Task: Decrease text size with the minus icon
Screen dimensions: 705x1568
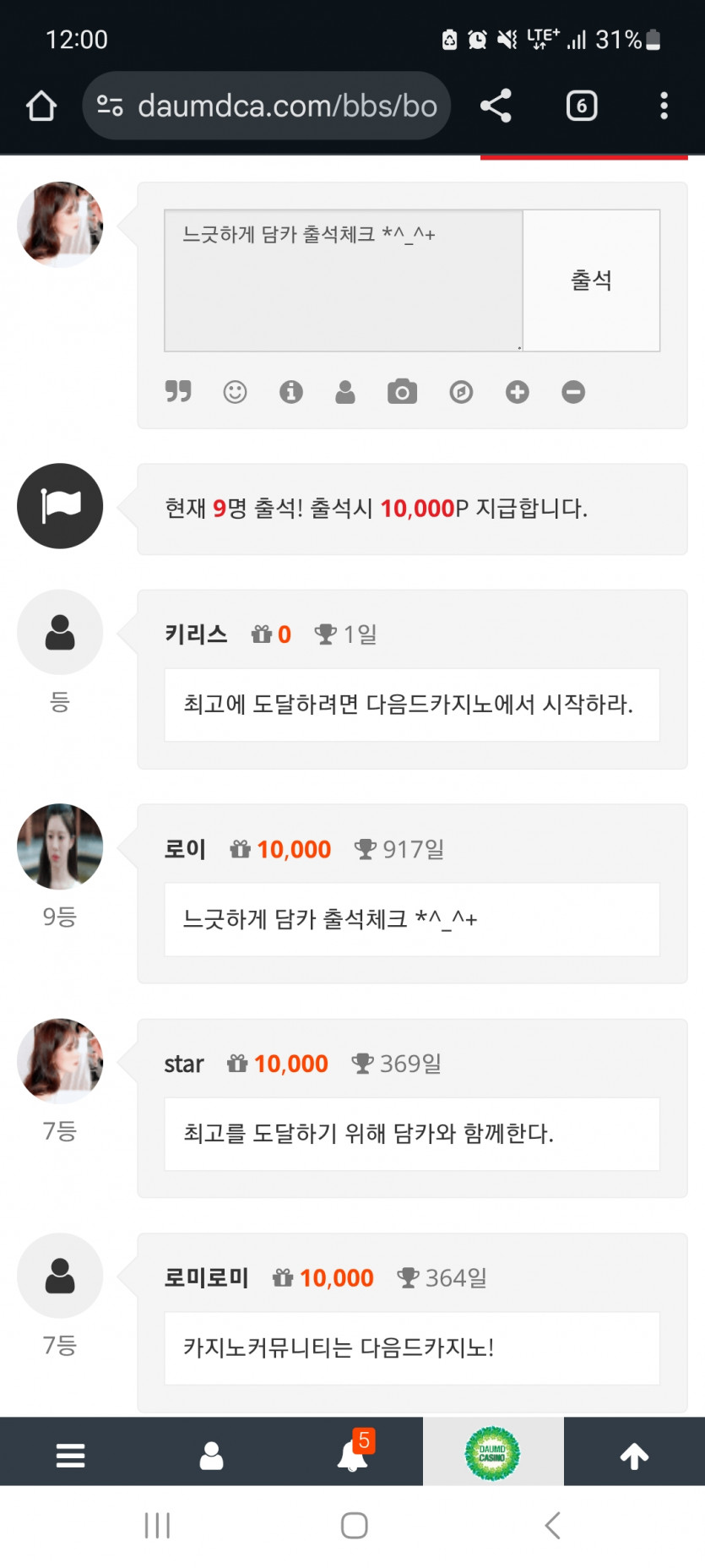Action: [573, 391]
